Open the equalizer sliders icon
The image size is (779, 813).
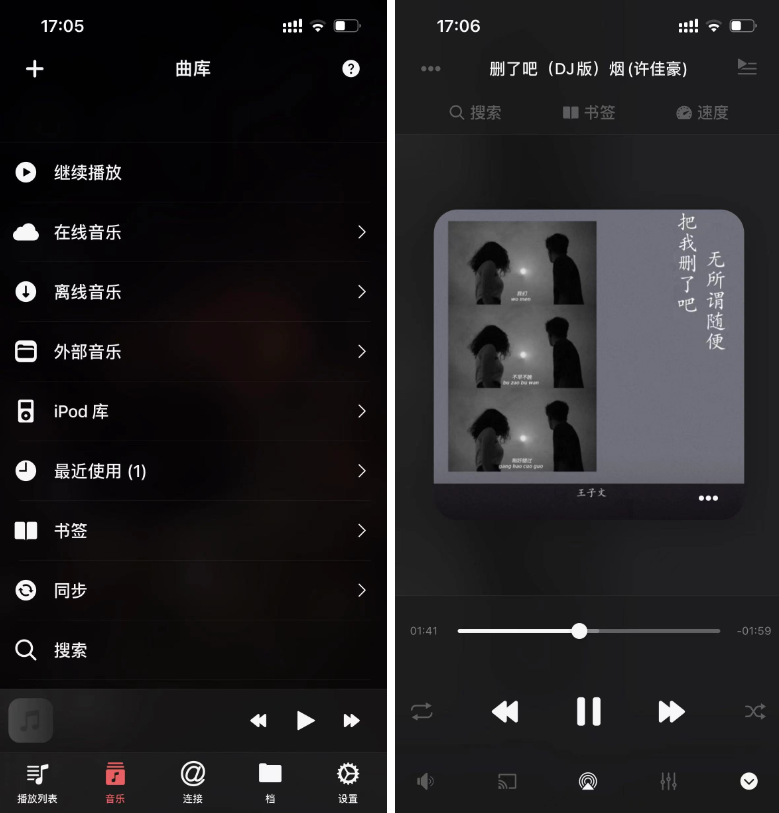(669, 781)
